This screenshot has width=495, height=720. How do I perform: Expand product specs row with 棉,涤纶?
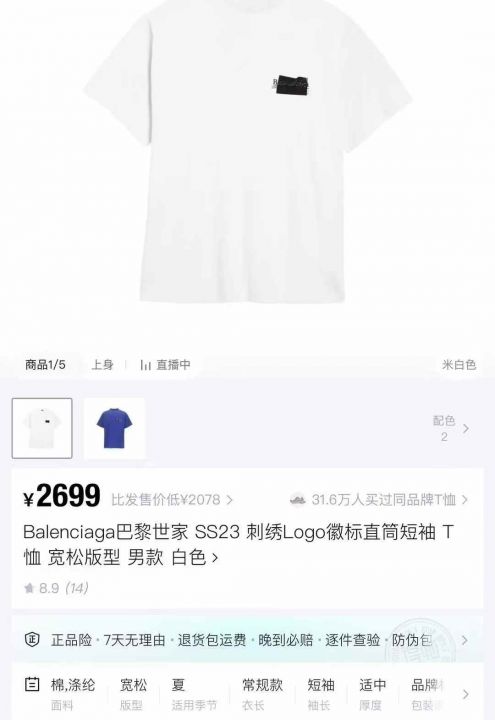pos(247,693)
